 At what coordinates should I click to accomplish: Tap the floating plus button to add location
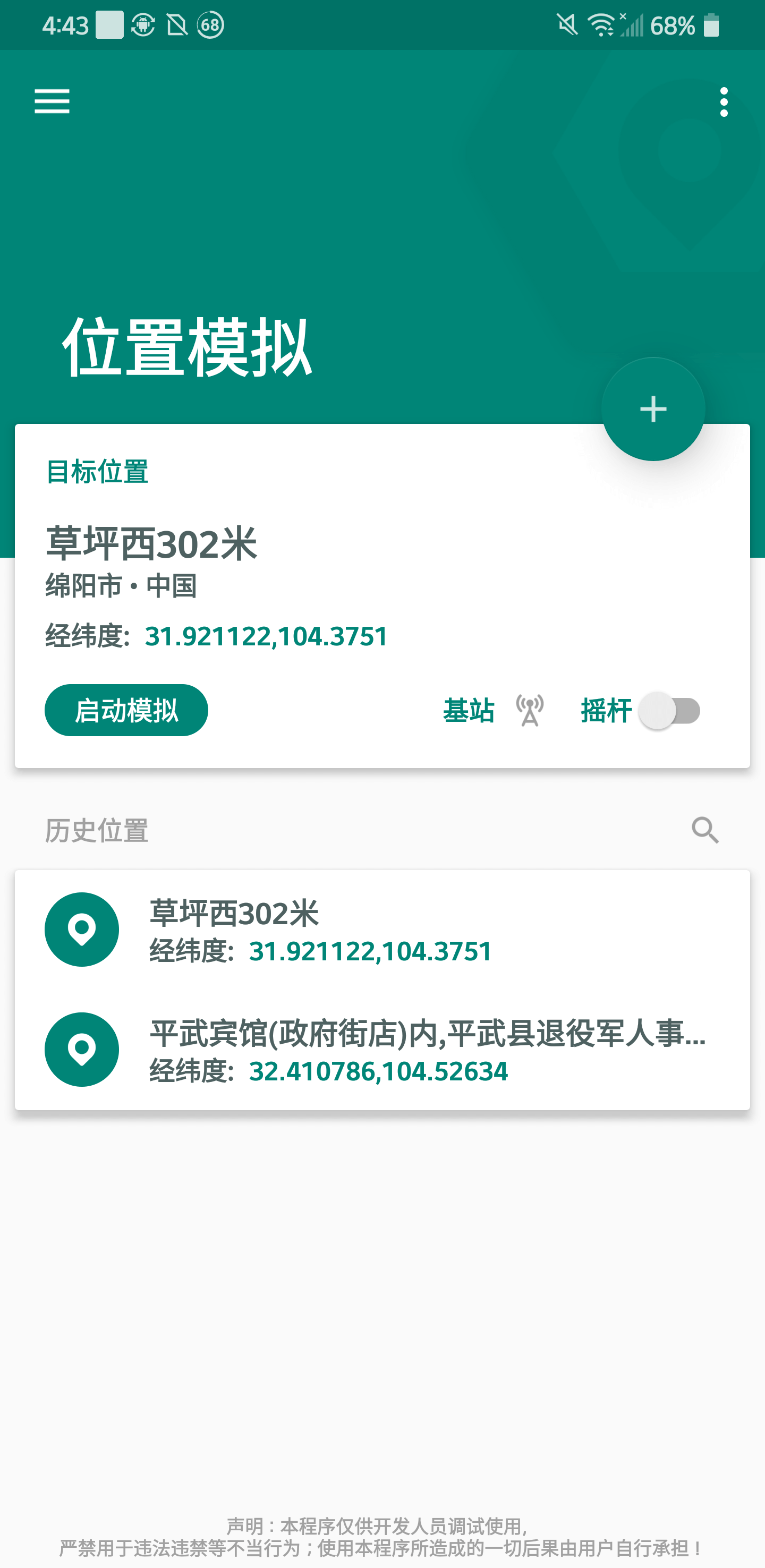[653, 408]
